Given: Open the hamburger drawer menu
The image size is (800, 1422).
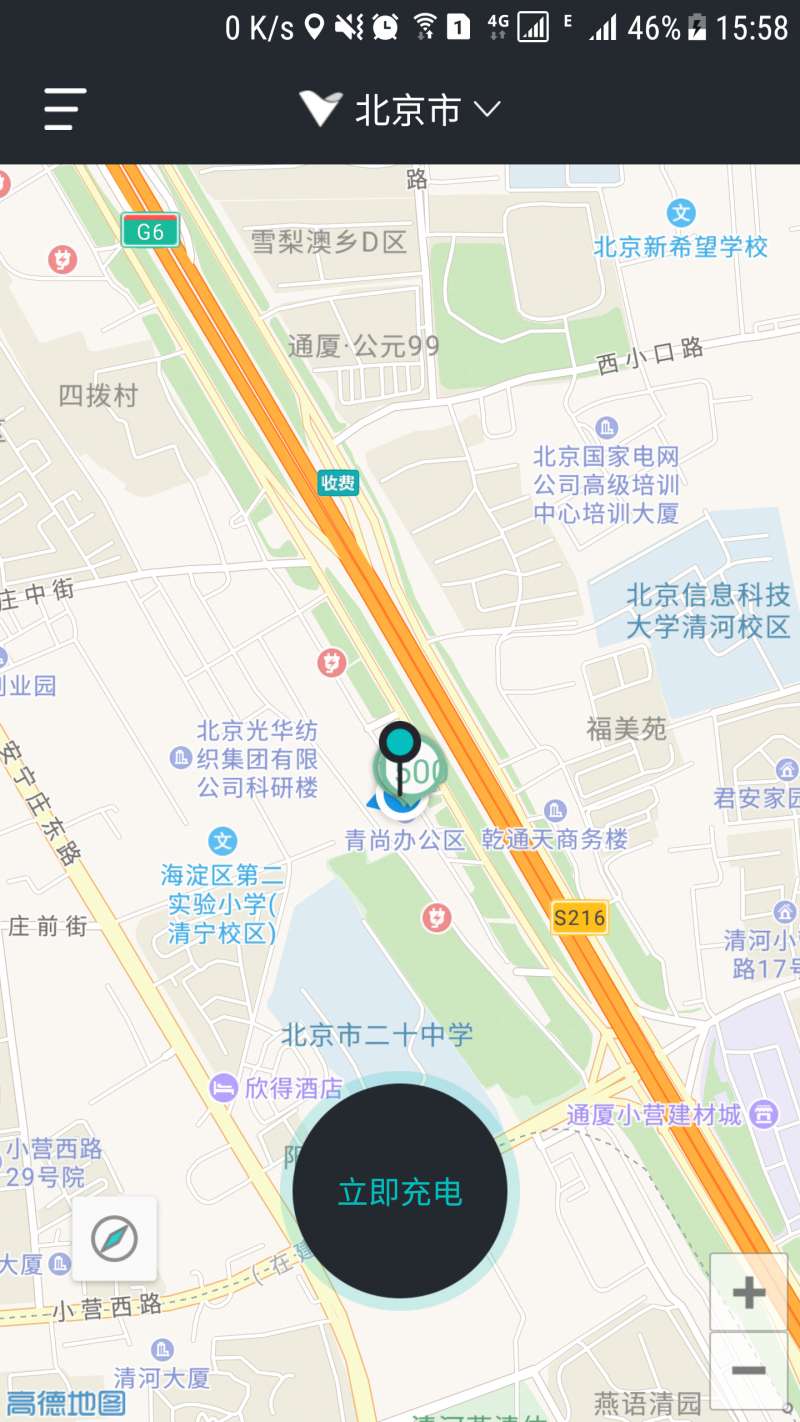Looking at the screenshot, I should (65, 108).
